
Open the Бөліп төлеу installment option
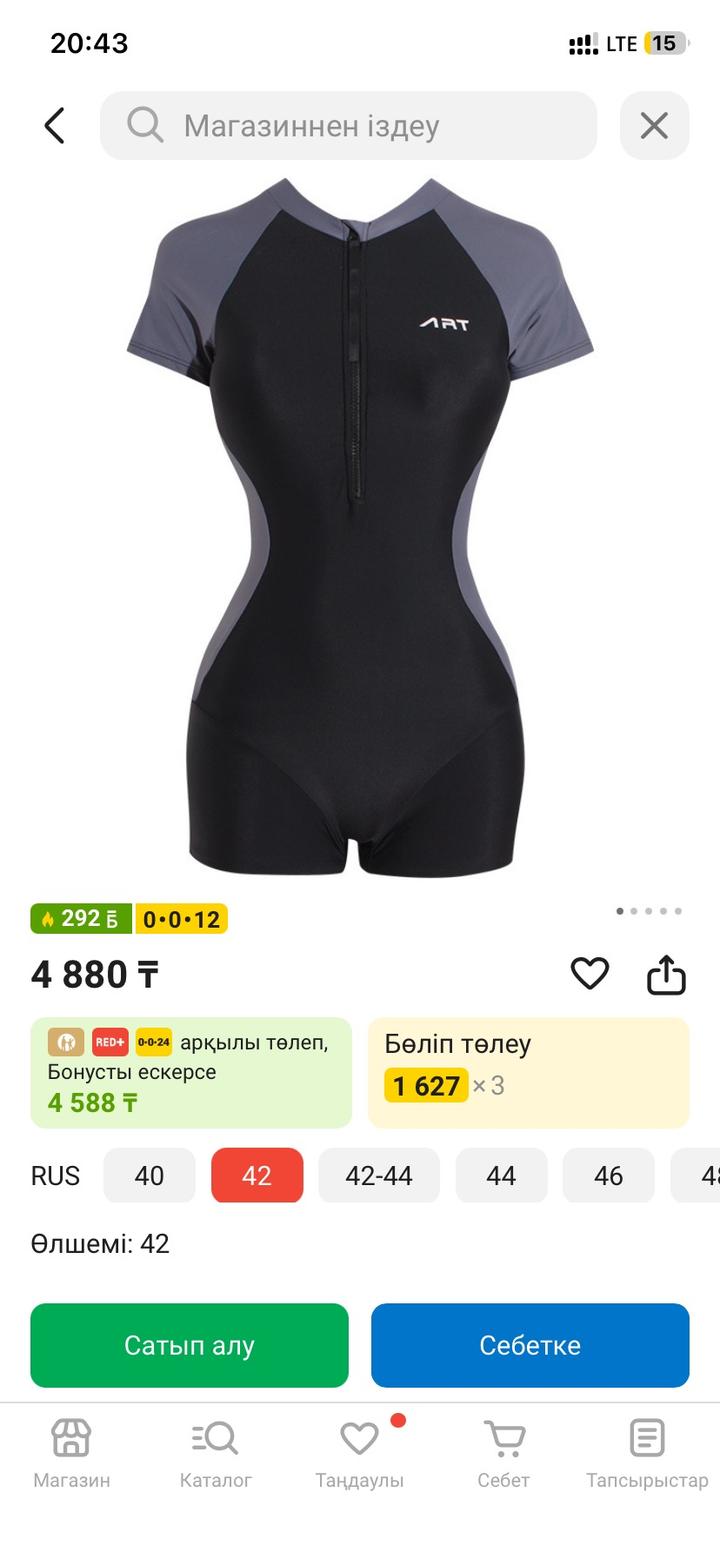529,1072
